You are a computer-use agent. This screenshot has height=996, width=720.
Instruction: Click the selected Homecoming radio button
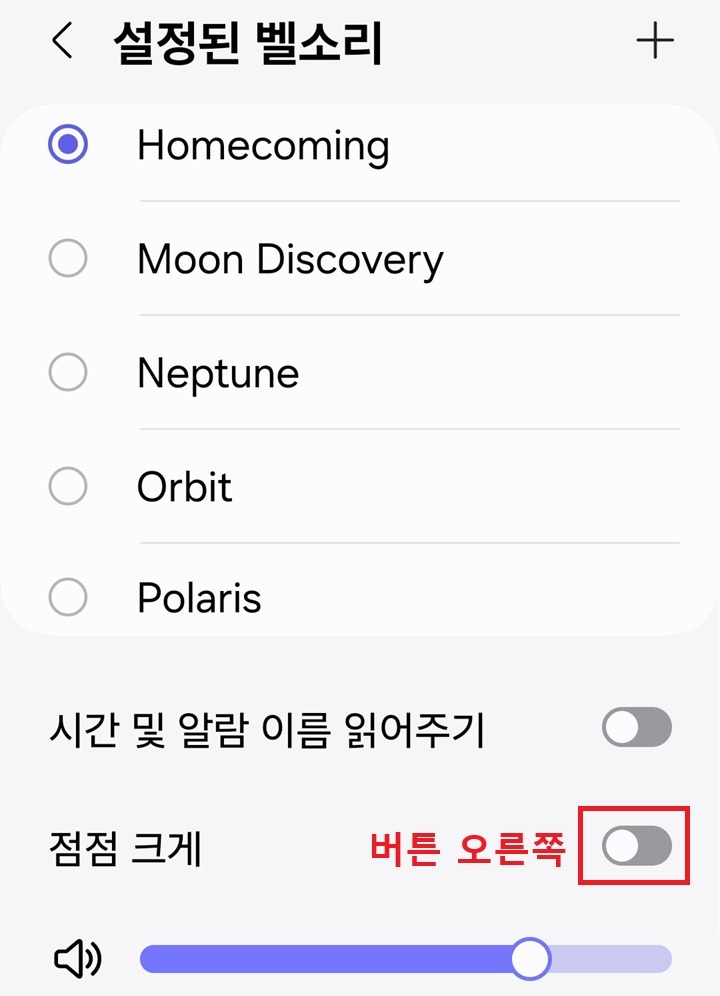click(x=68, y=146)
